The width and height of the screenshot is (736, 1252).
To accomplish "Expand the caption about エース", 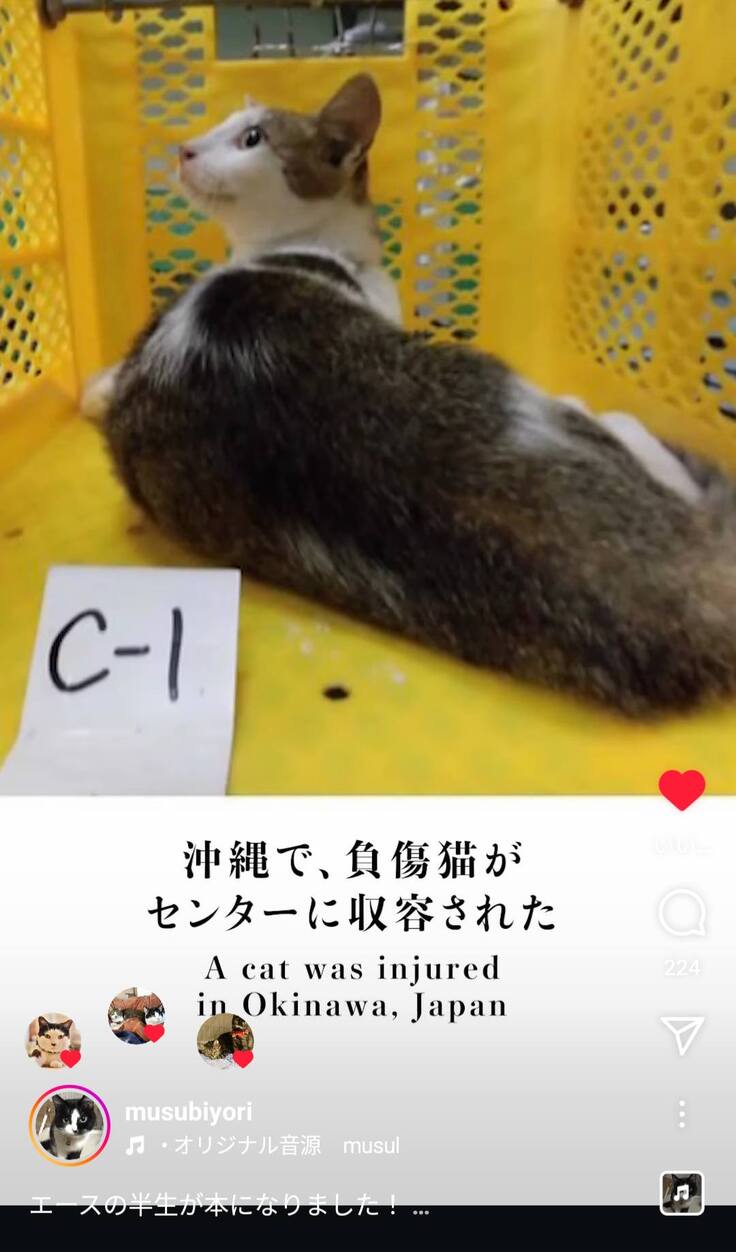I will click(421, 1207).
